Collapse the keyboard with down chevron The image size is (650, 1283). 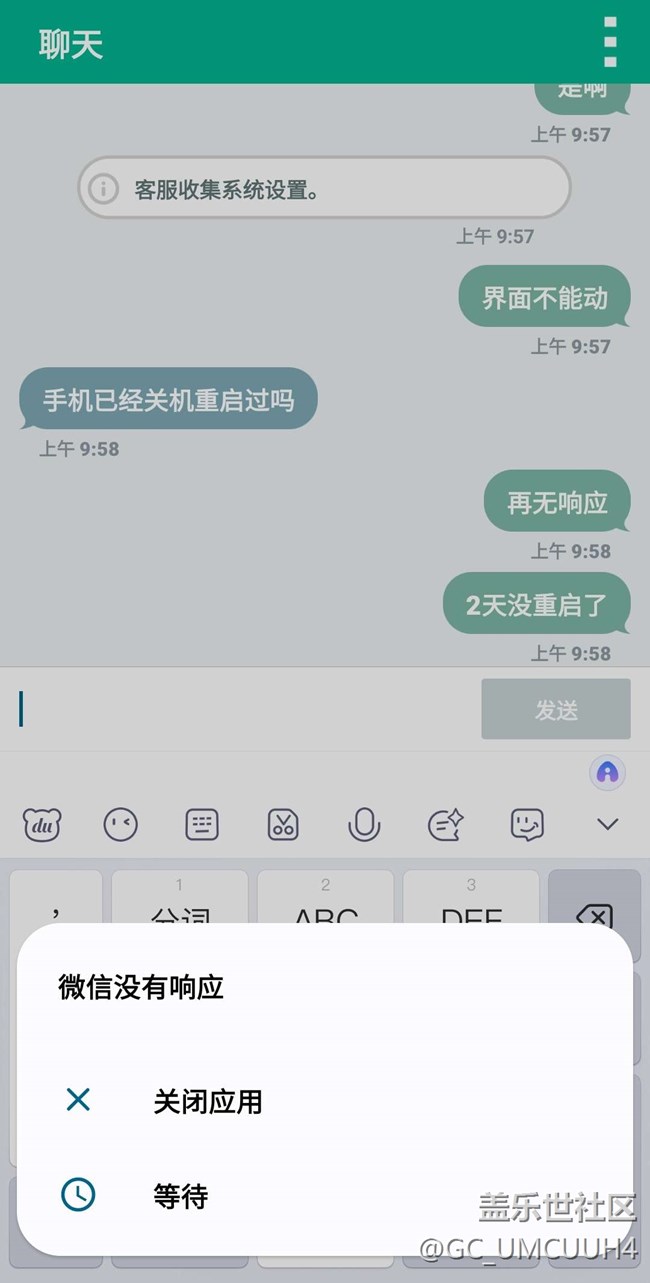pyautogui.click(x=608, y=824)
